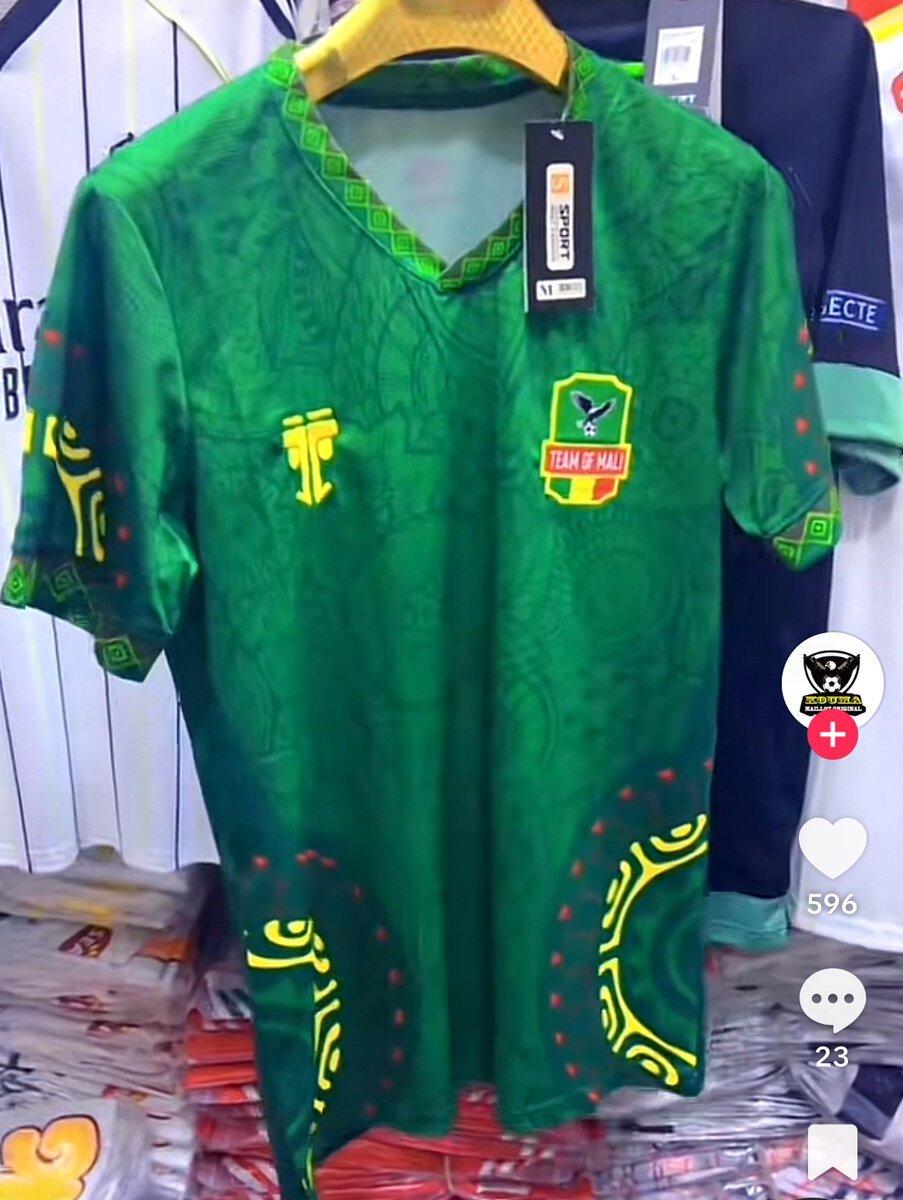Open the comments bubble
The image size is (903, 1200).
[x=832, y=1000]
